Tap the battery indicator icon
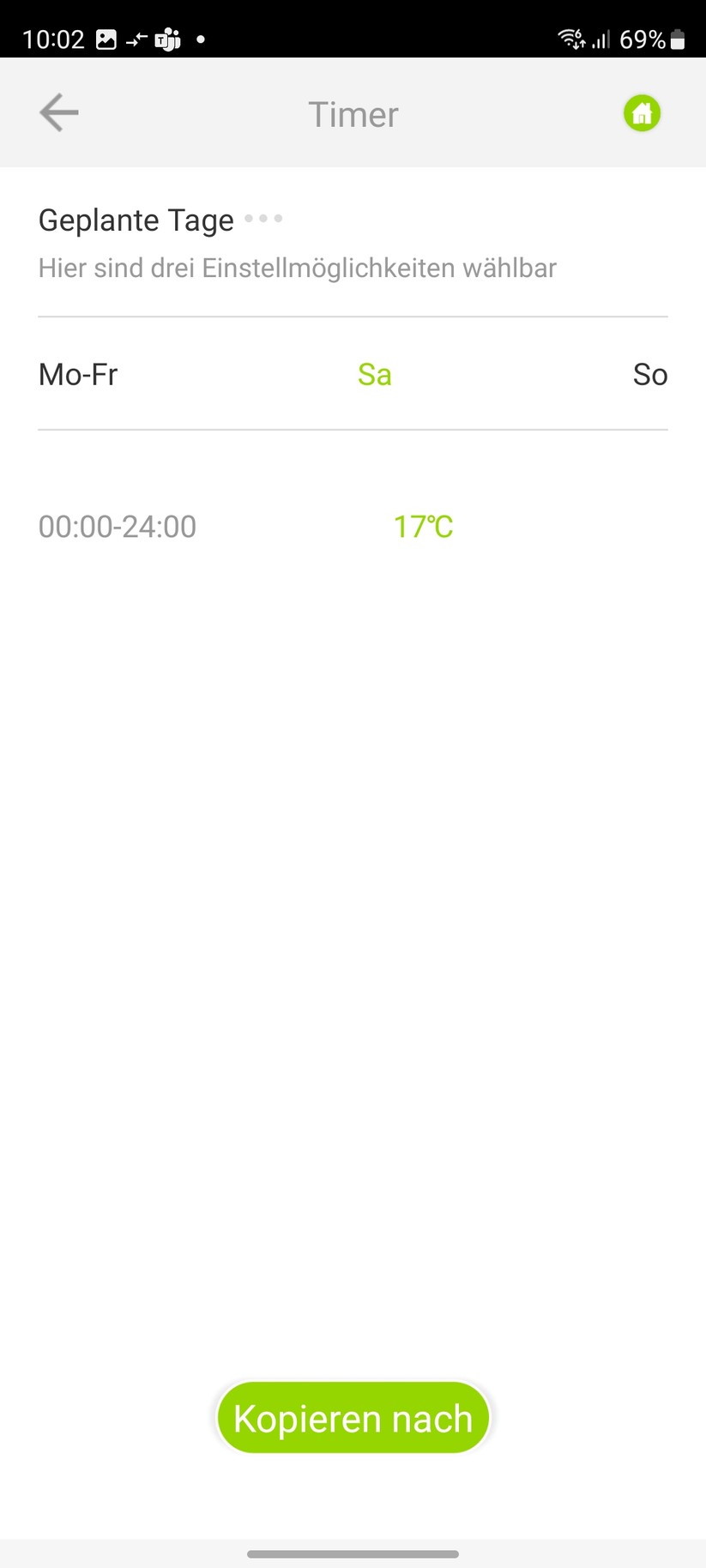 tap(677, 39)
